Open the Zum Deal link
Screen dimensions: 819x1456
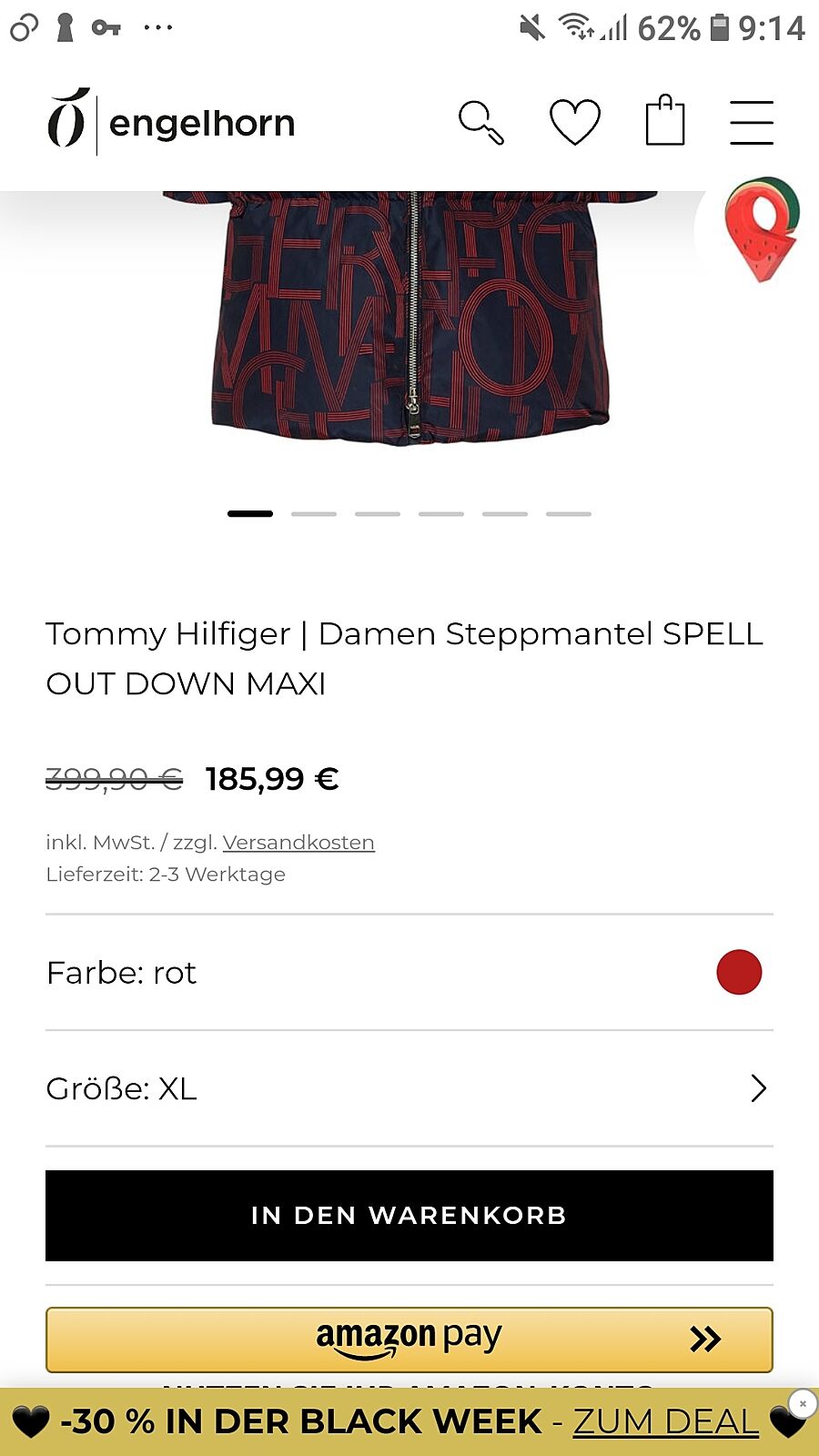665,1422
